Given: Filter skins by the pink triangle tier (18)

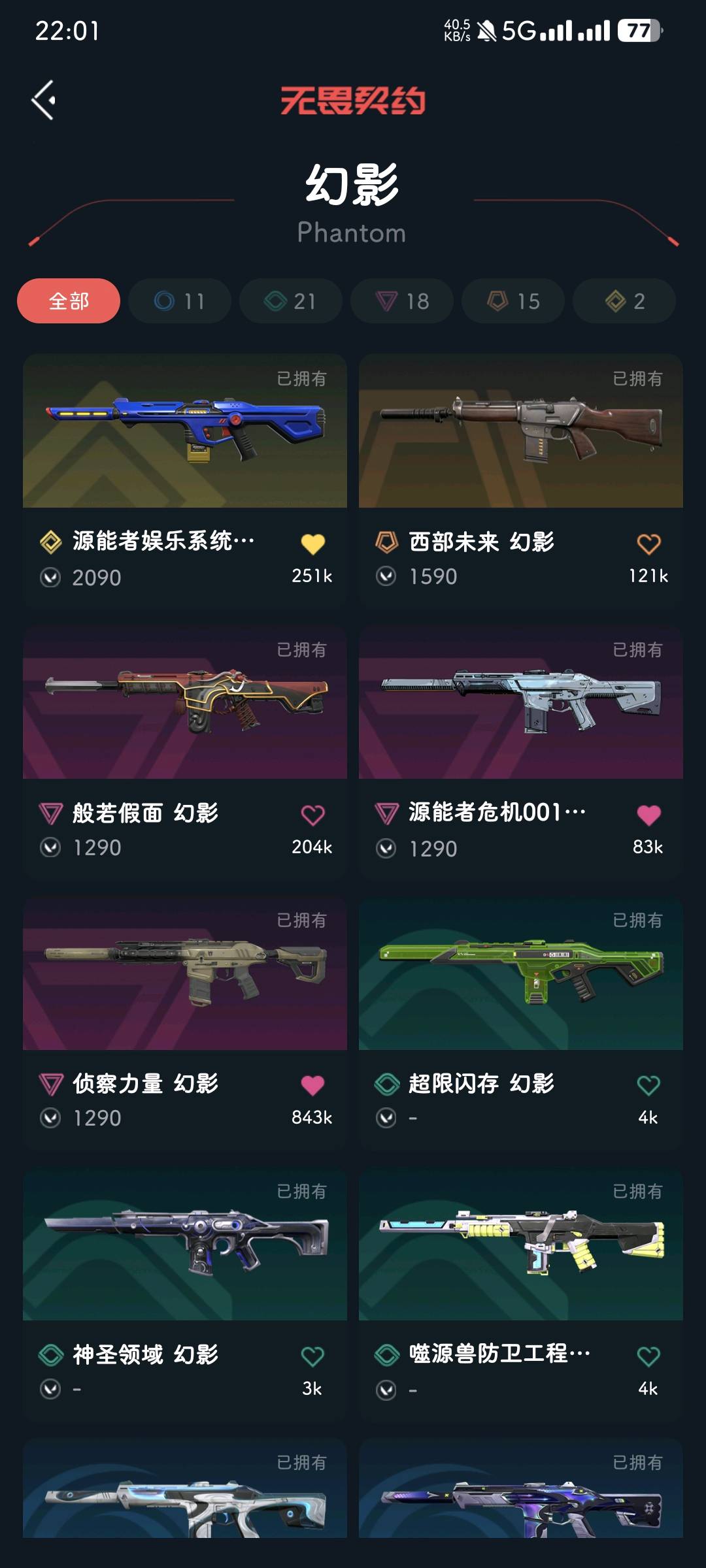Looking at the screenshot, I should [x=401, y=301].
